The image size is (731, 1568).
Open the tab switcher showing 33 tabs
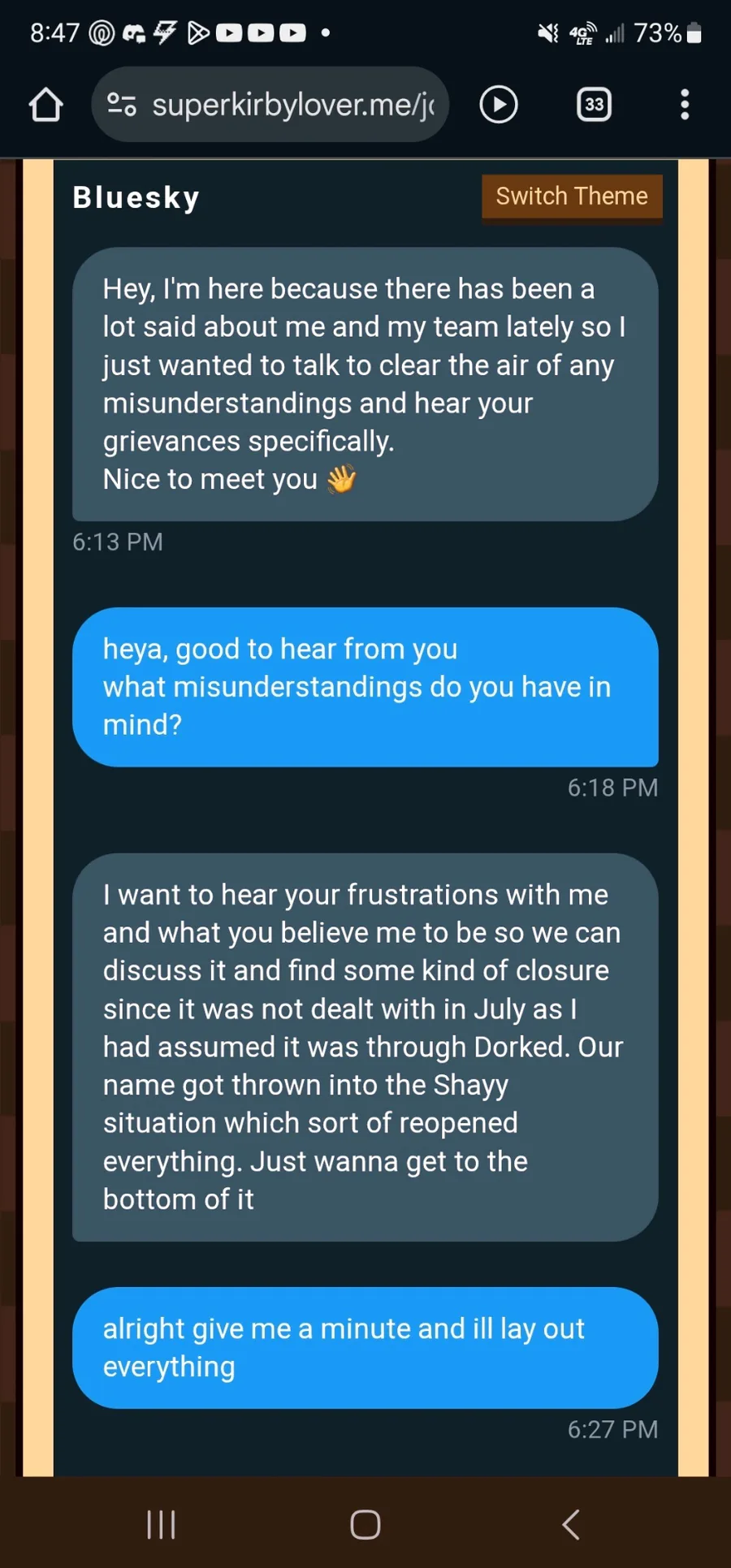(594, 105)
